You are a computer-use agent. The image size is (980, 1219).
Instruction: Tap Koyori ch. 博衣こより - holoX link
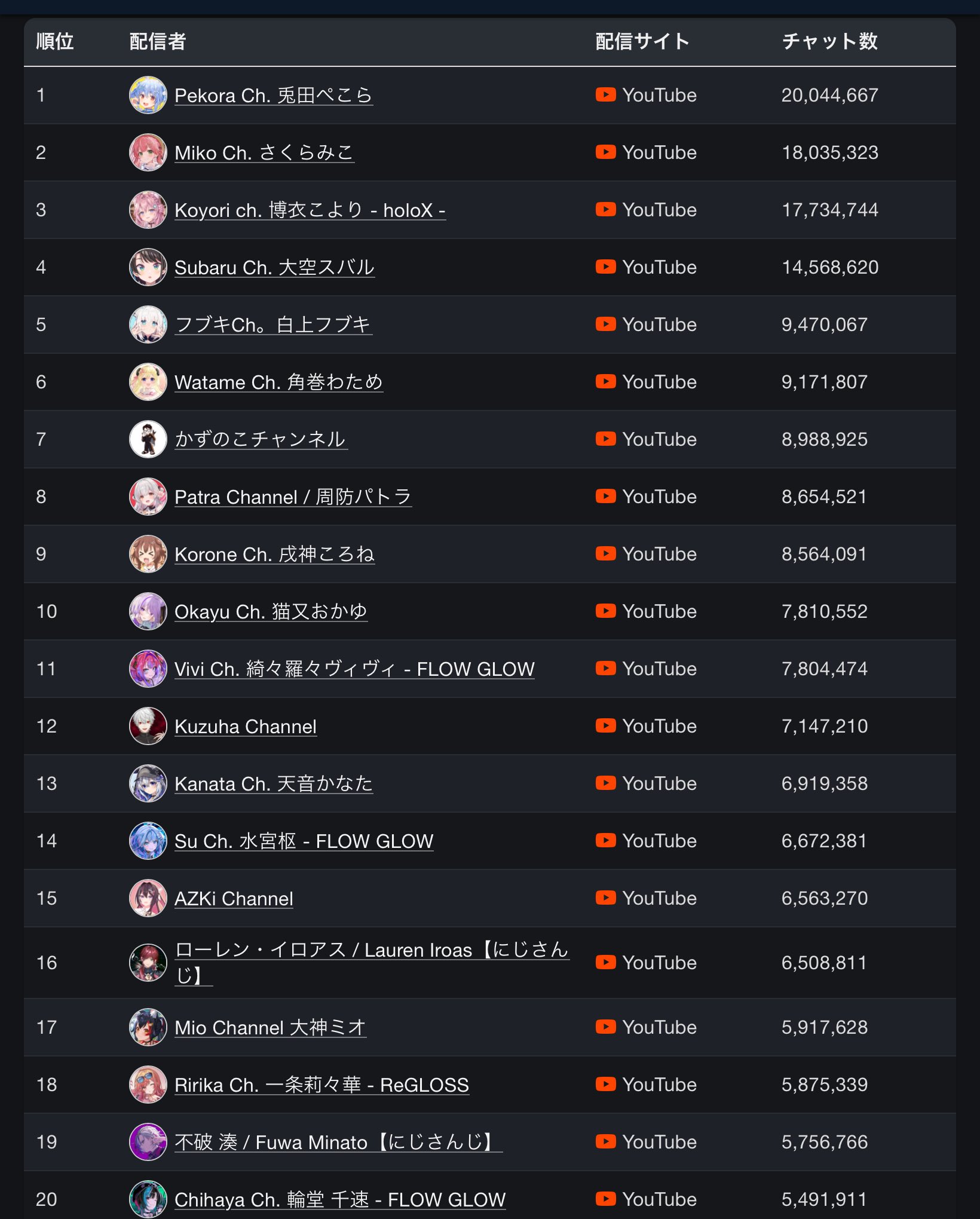(x=310, y=210)
